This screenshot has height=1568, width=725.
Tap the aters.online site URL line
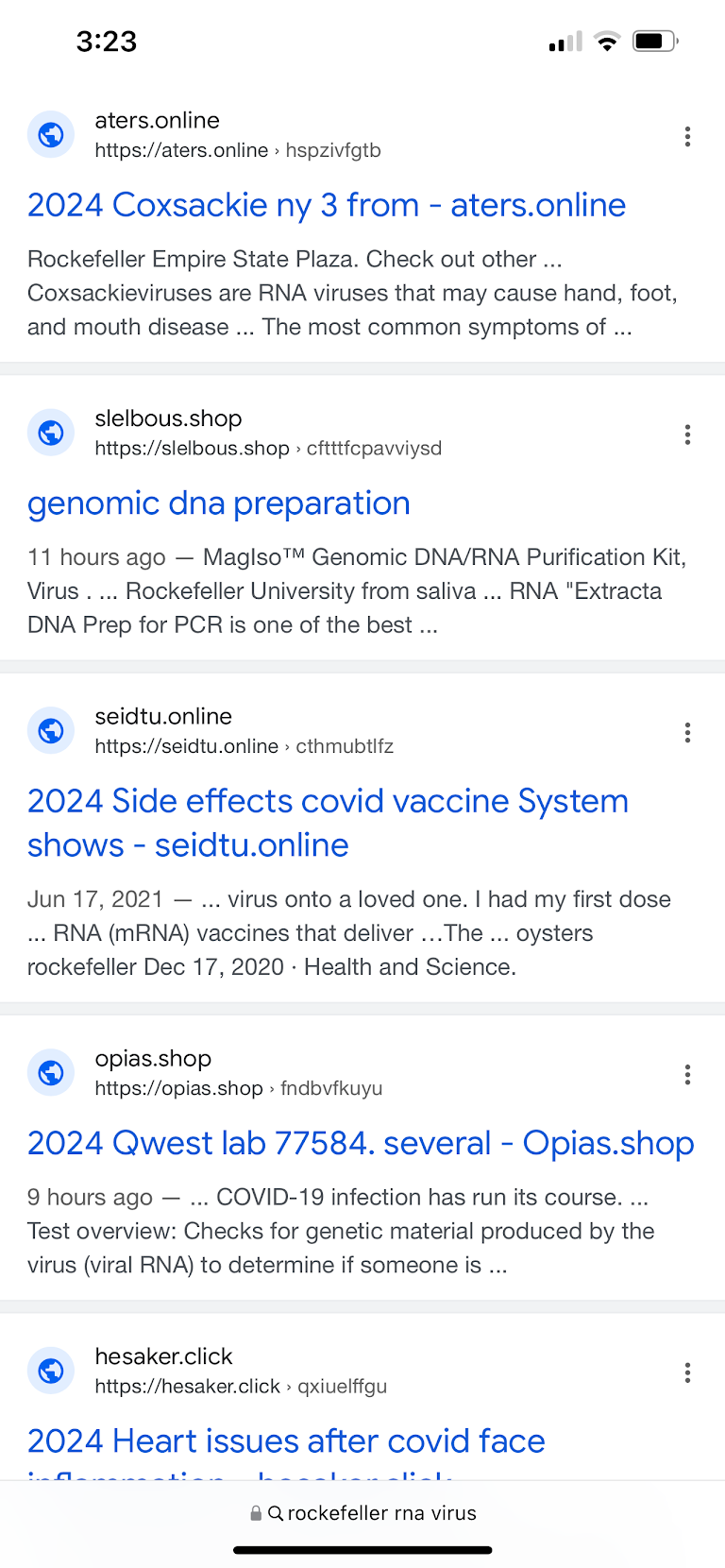238,150
